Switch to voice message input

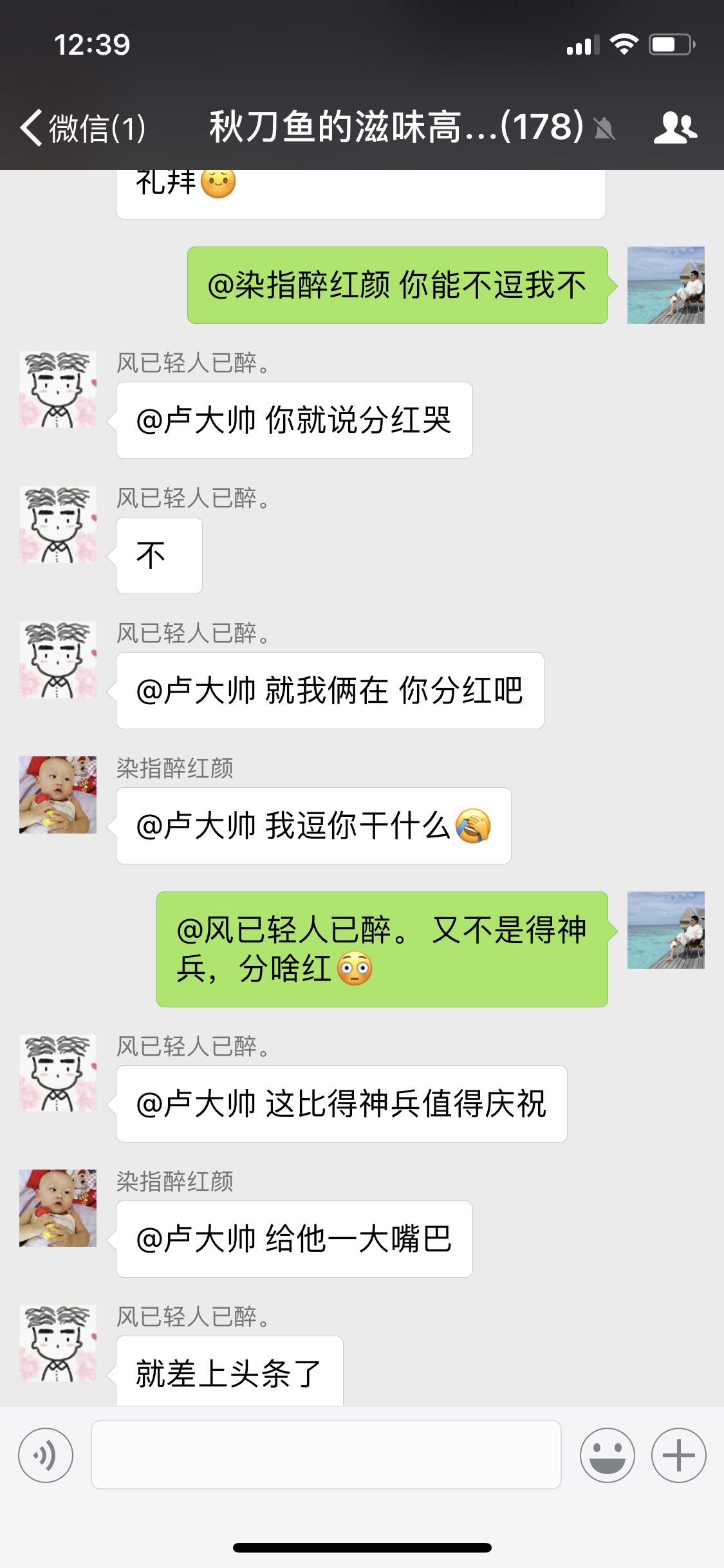[x=45, y=1455]
